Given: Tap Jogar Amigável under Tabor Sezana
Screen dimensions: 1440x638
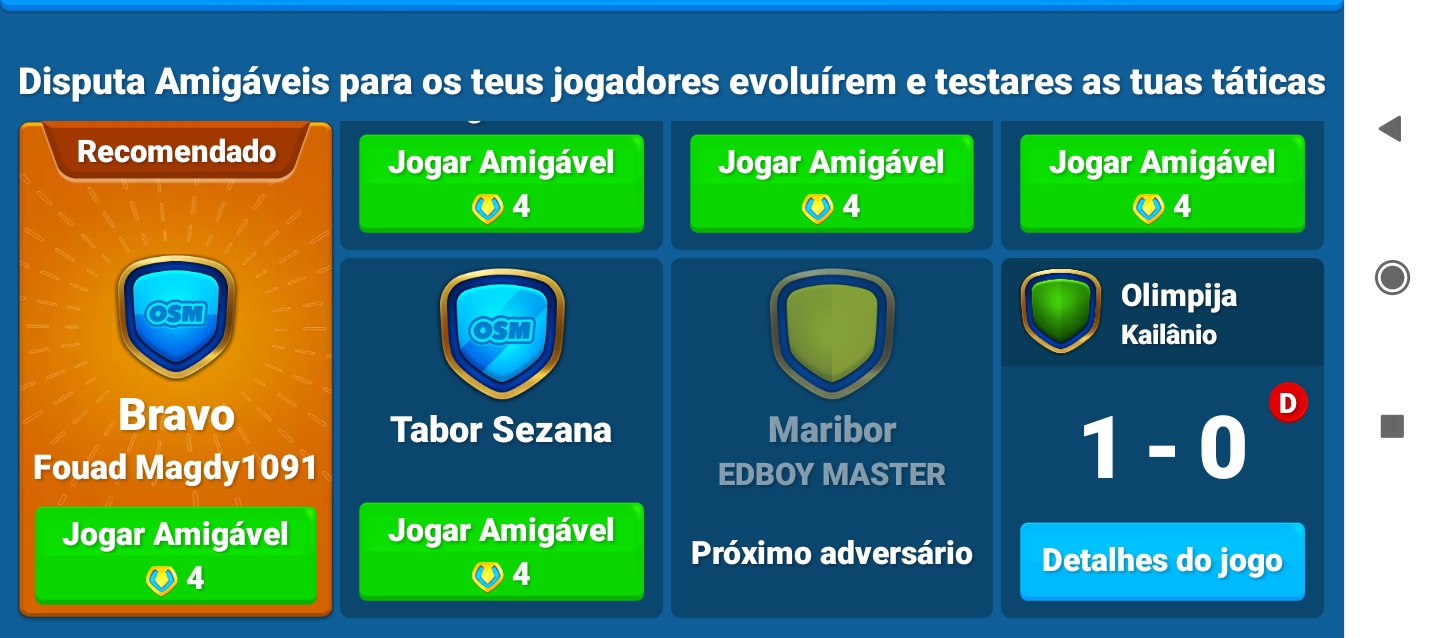Looking at the screenshot, I should click(x=501, y=551).
